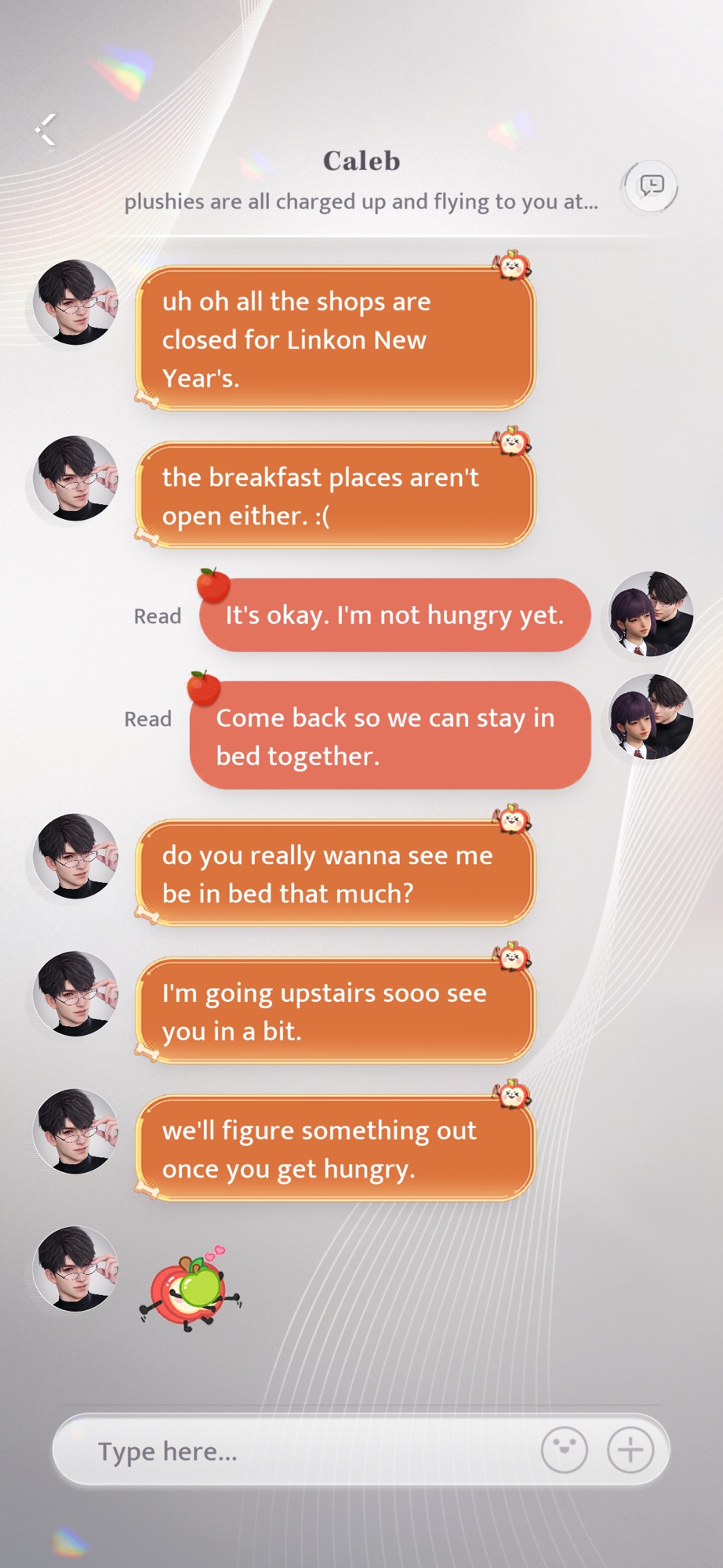Open the plus attachment menu
This screenshot has width=723, height=1568.
[x=630, y=1450]
